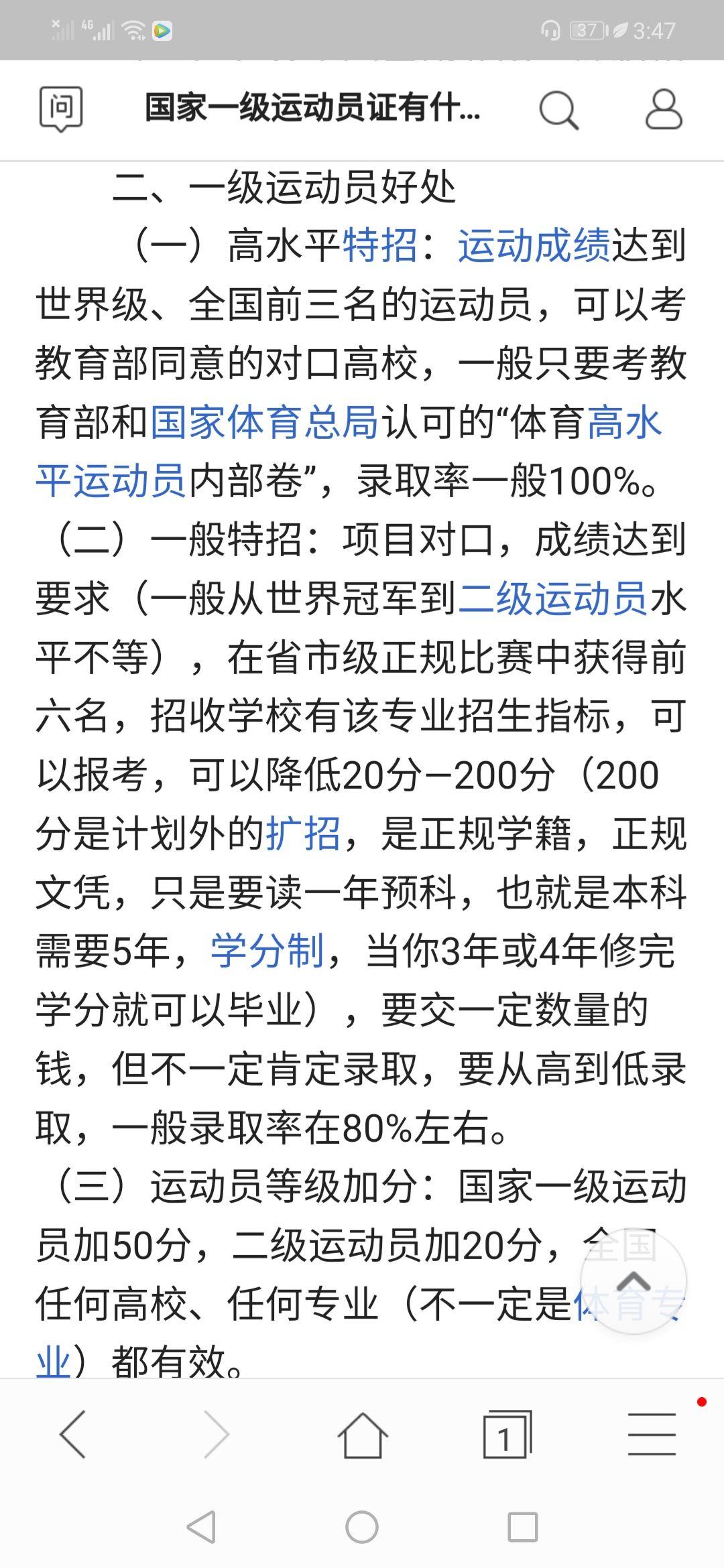Open the 扩招 link
The height and width of the screenshot is (1568, 724).
[x=303, y=834]
